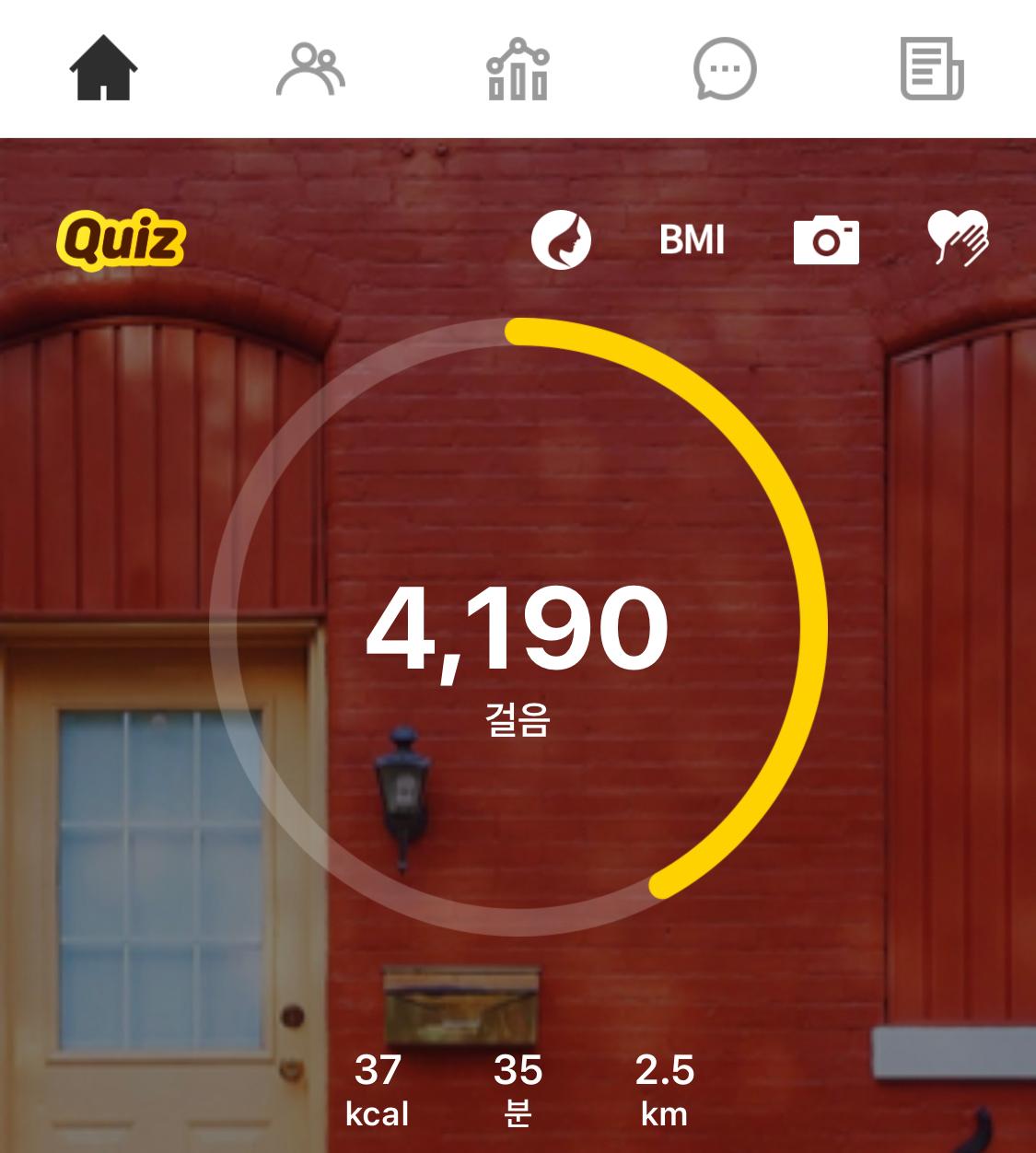Open the BMI calculator

tap(693, 240)
